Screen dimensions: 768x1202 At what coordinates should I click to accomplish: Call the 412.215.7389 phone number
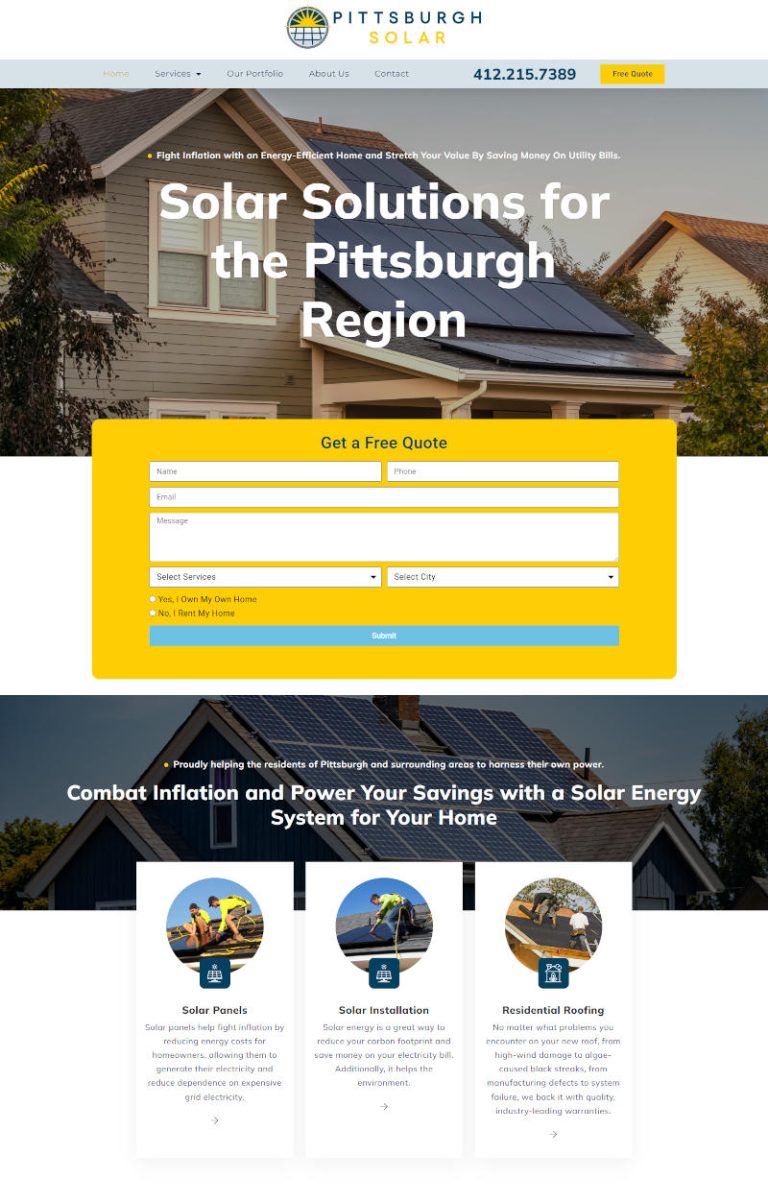pyautogui.click(x=524, y=74)
